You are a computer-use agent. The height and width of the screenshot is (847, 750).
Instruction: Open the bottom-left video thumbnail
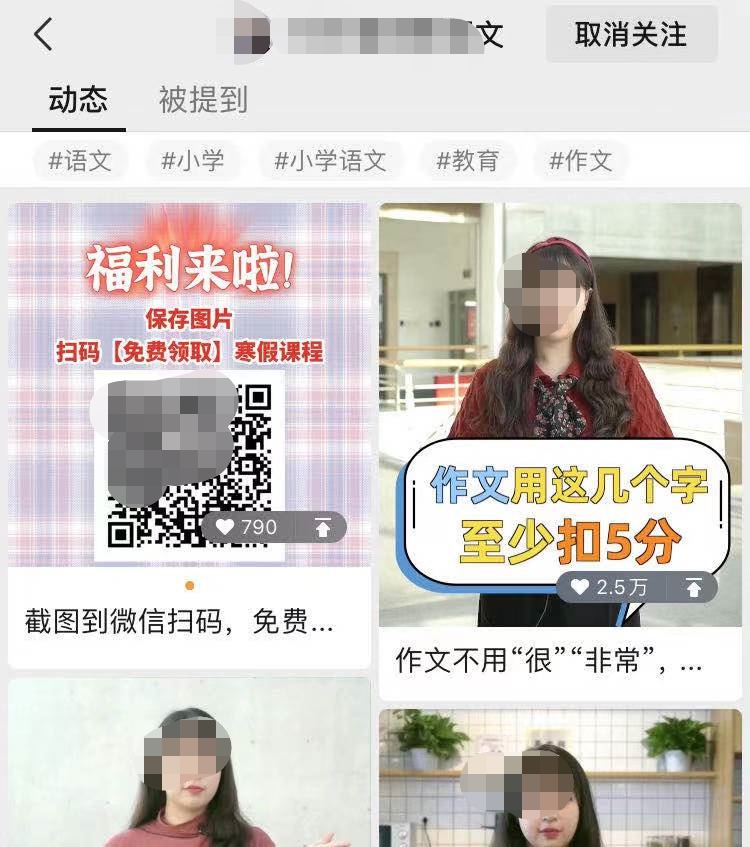click(x=190, y=775)
